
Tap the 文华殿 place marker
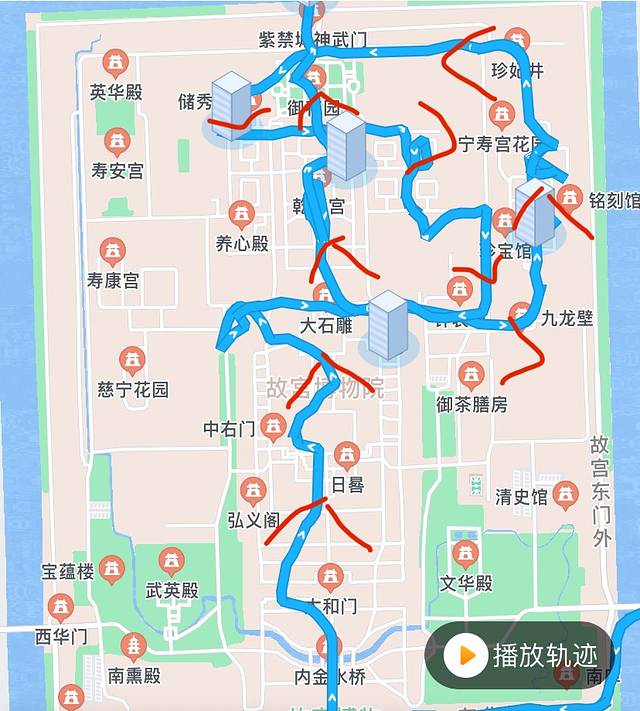(x=465, y=554)
